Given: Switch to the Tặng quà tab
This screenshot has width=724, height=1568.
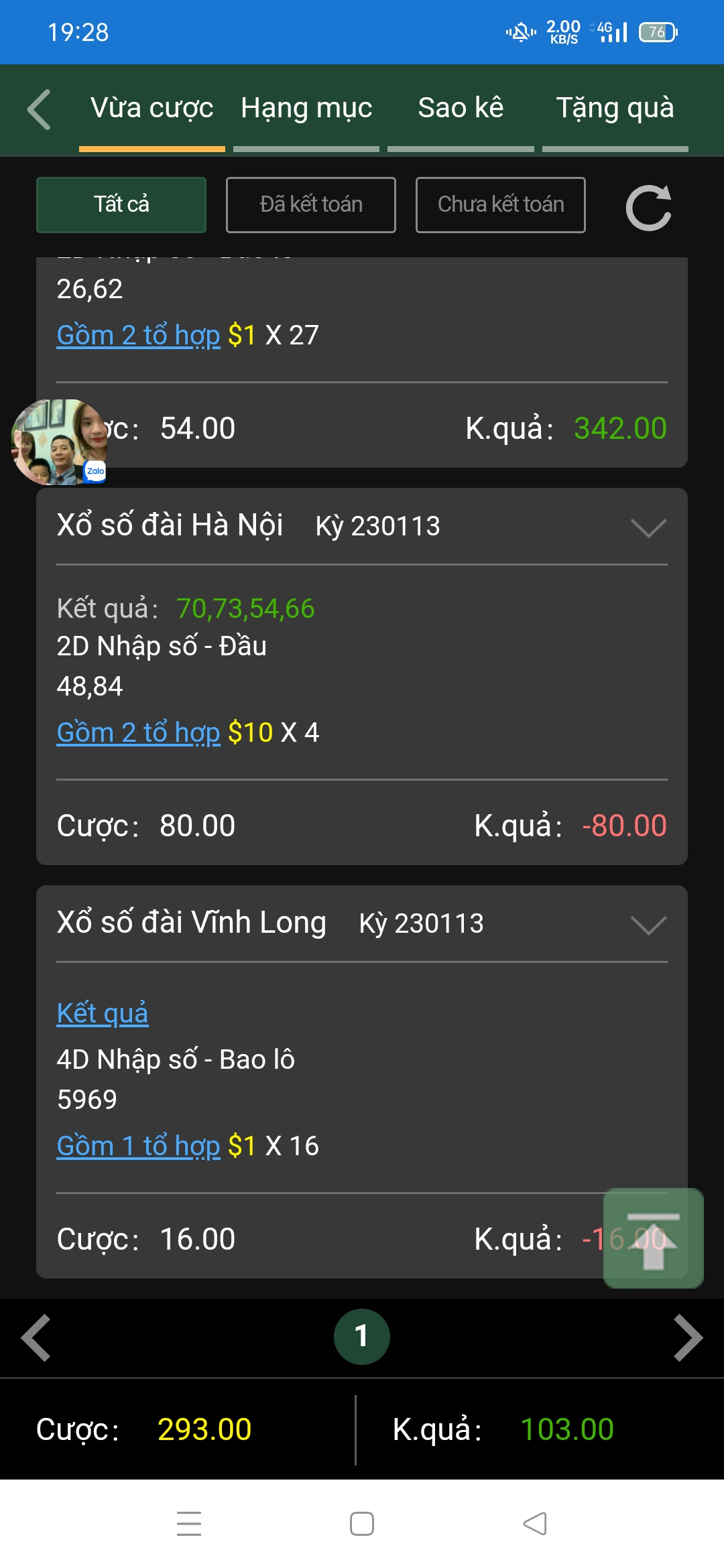Looking at the screenshot, I should click(615, 109).
